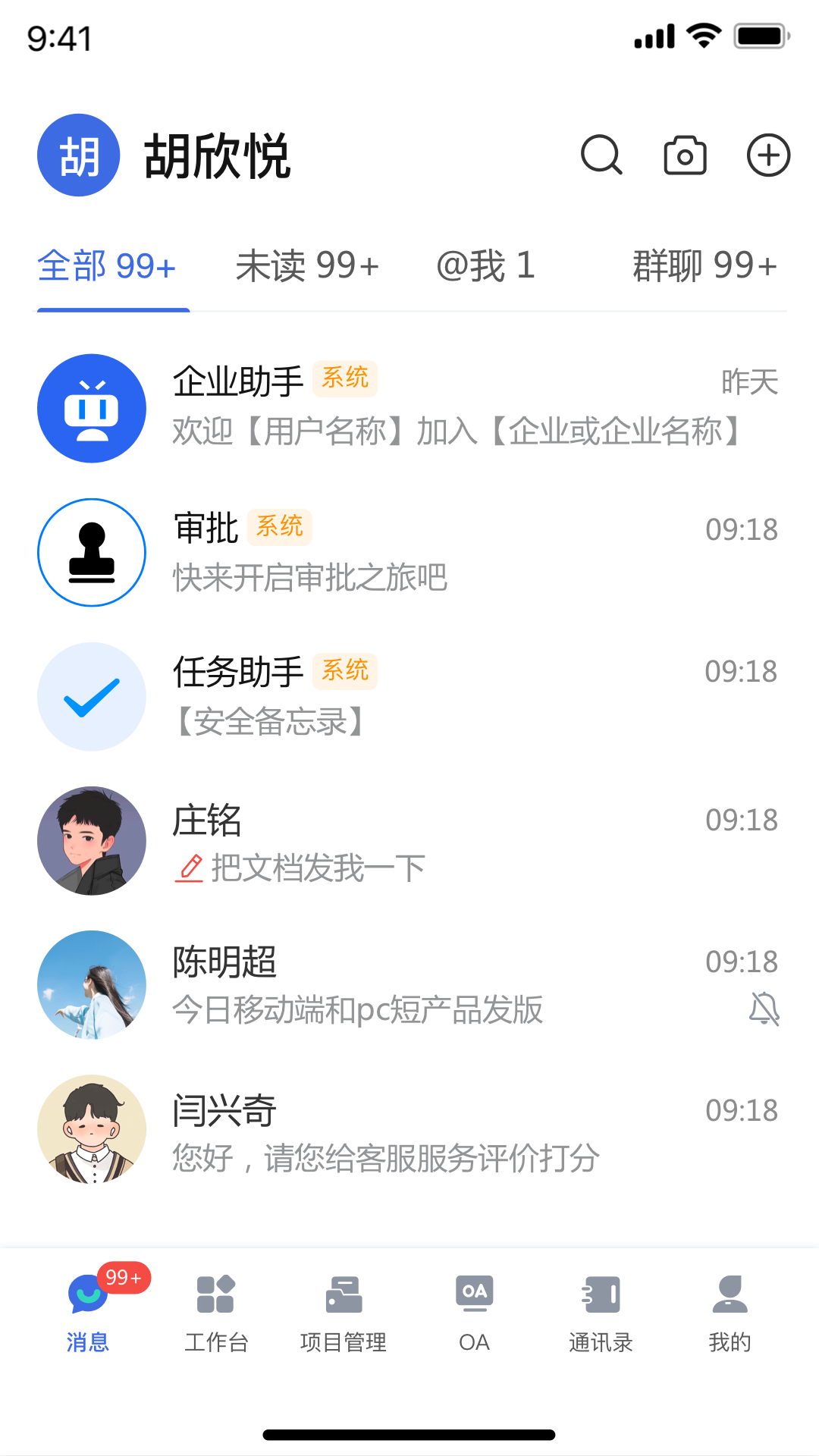Open the 通讯录 contacts icon
819x1456 pixels.
click(602, 1294)
